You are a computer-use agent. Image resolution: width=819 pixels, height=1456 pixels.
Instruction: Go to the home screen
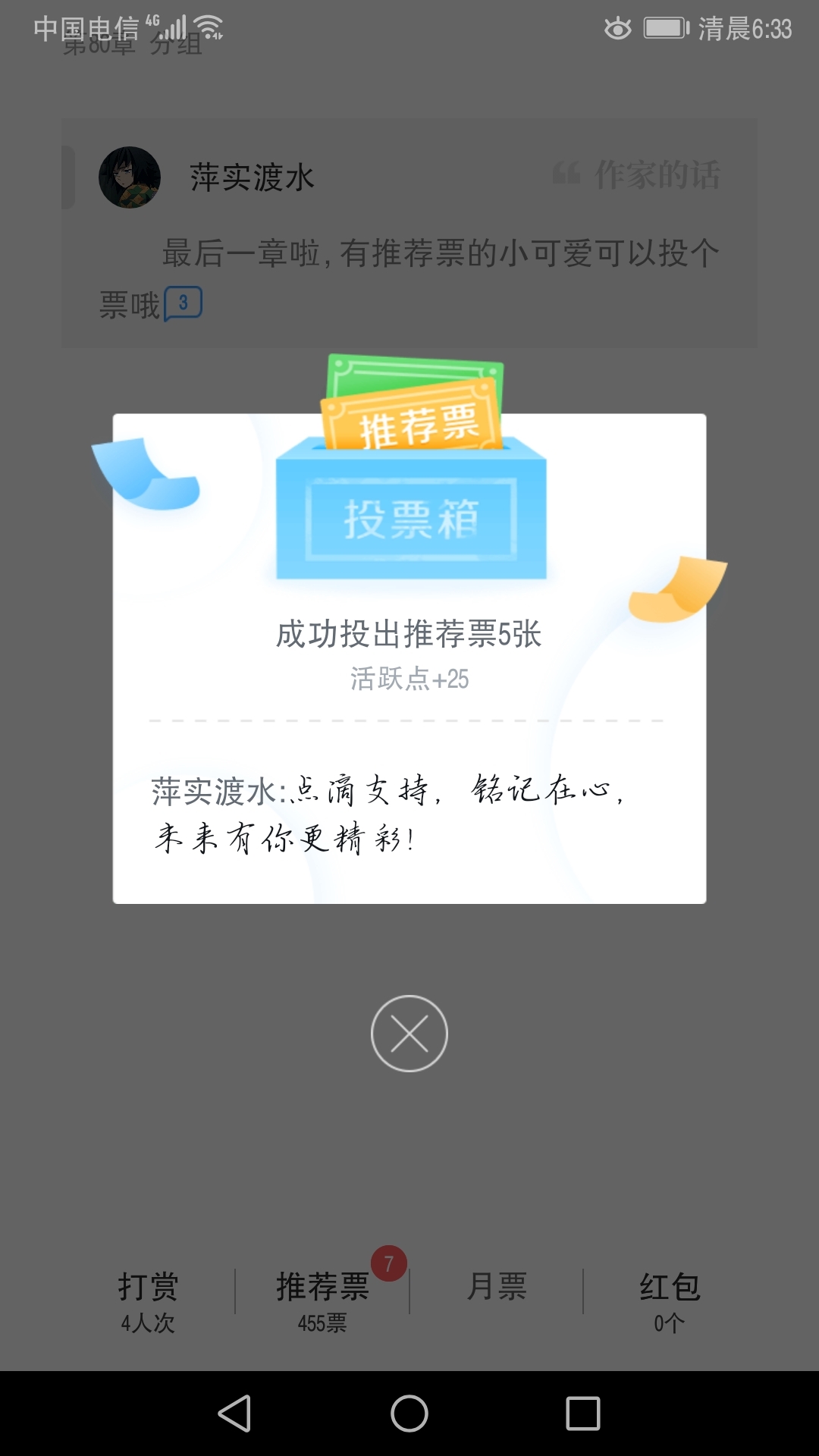409,1414
